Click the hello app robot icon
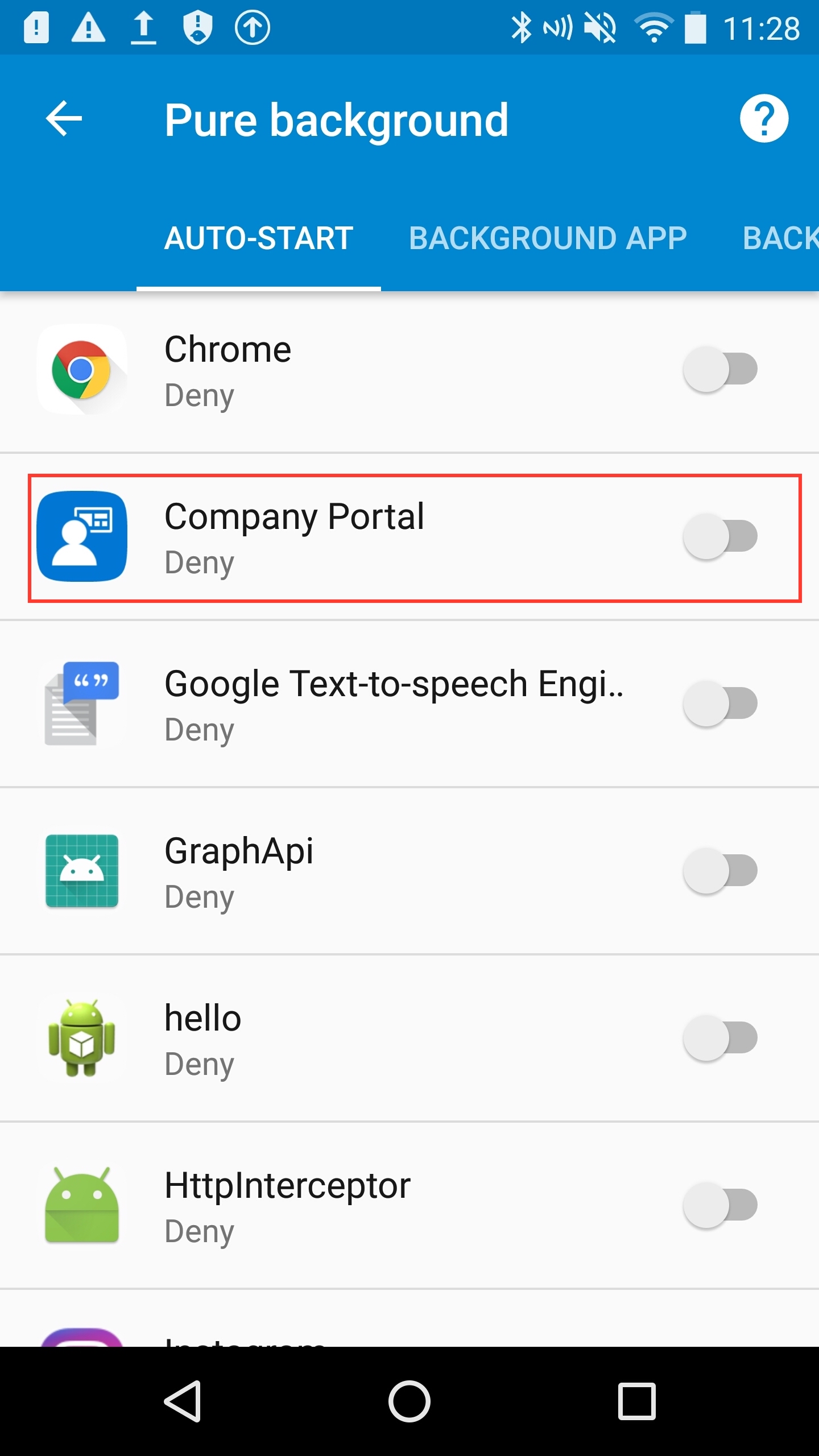This screenshot has width=819, height=1456. point(80,1038)
